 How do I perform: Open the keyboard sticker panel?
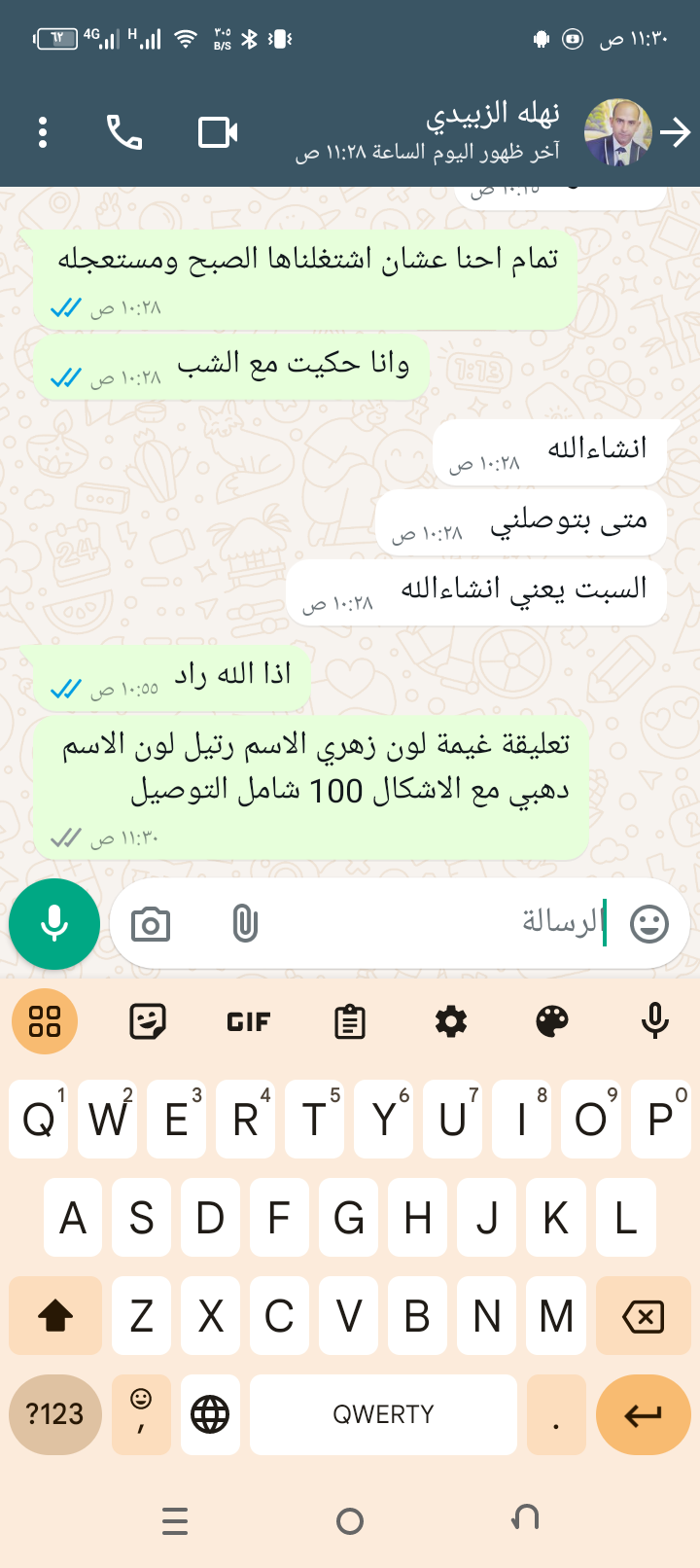tap(148, 1021)
